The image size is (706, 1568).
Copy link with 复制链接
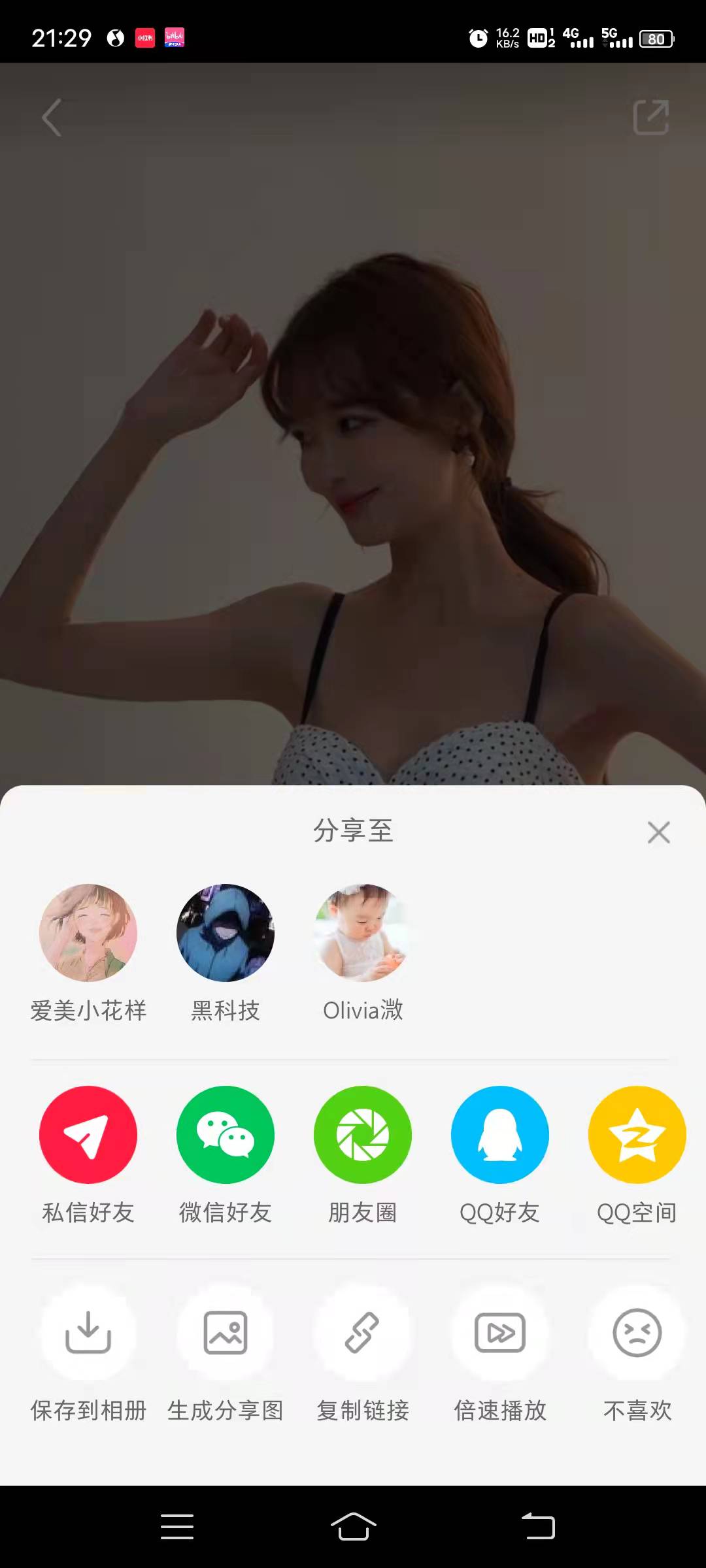pos(363,1333)
